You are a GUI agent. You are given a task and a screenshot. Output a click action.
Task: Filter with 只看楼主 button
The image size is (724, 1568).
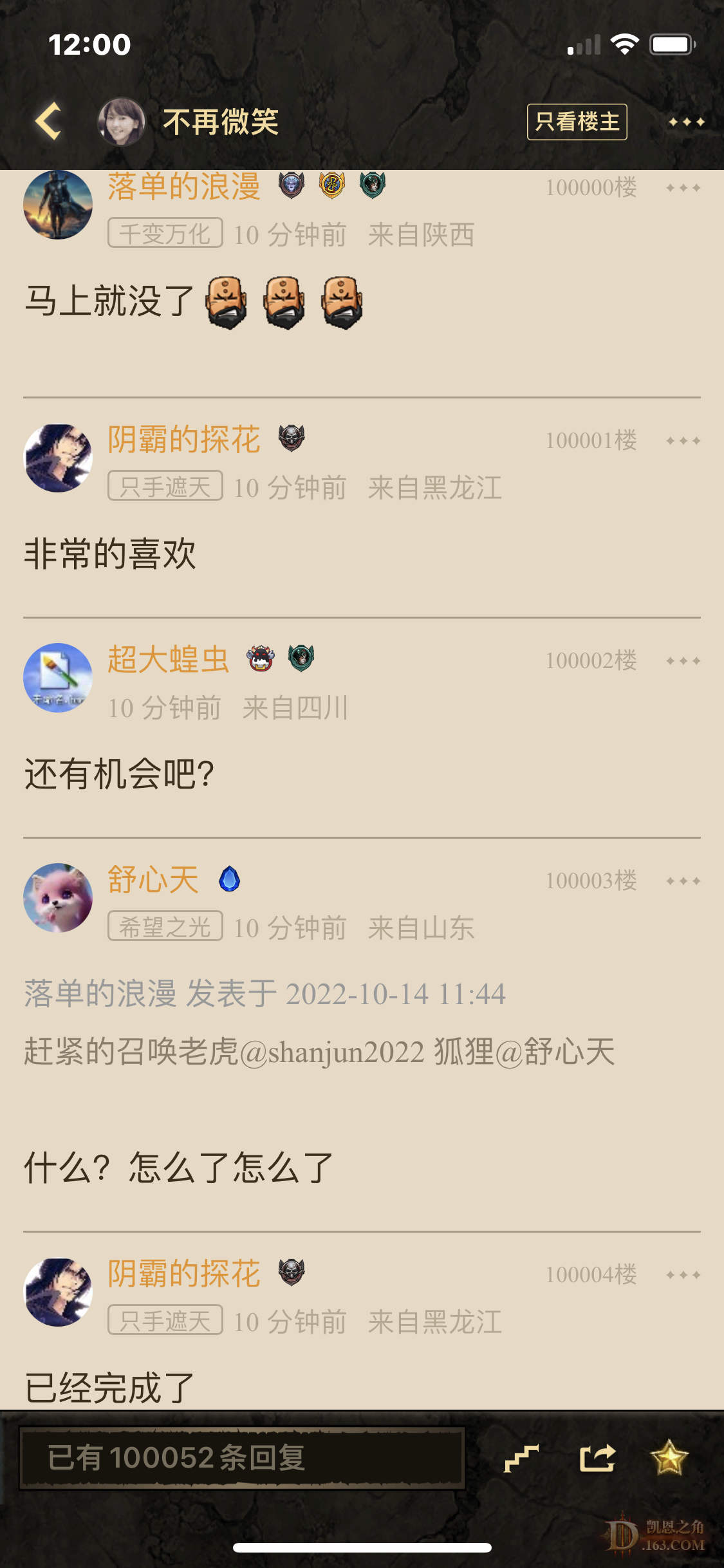coord(577,122)
